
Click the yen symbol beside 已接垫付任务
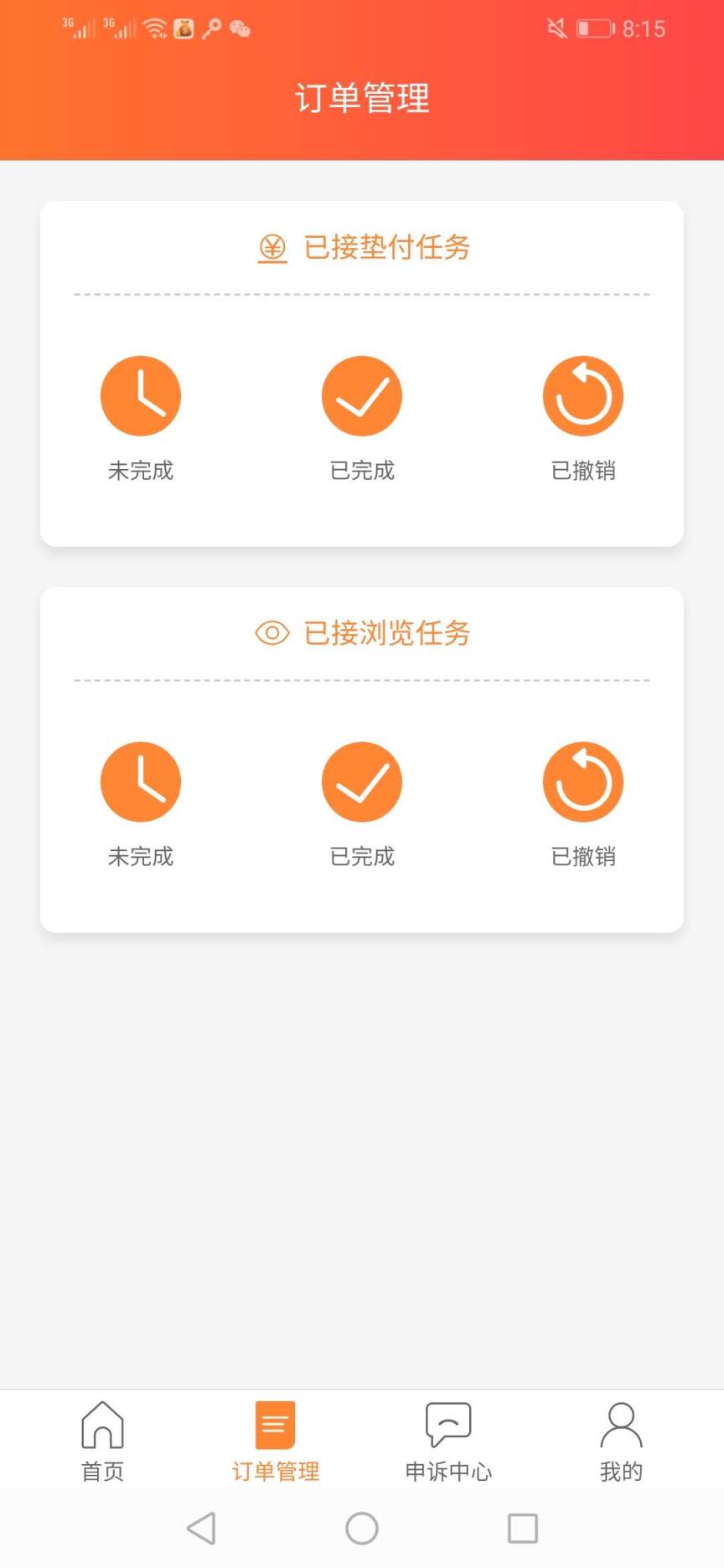pos(271,248)
